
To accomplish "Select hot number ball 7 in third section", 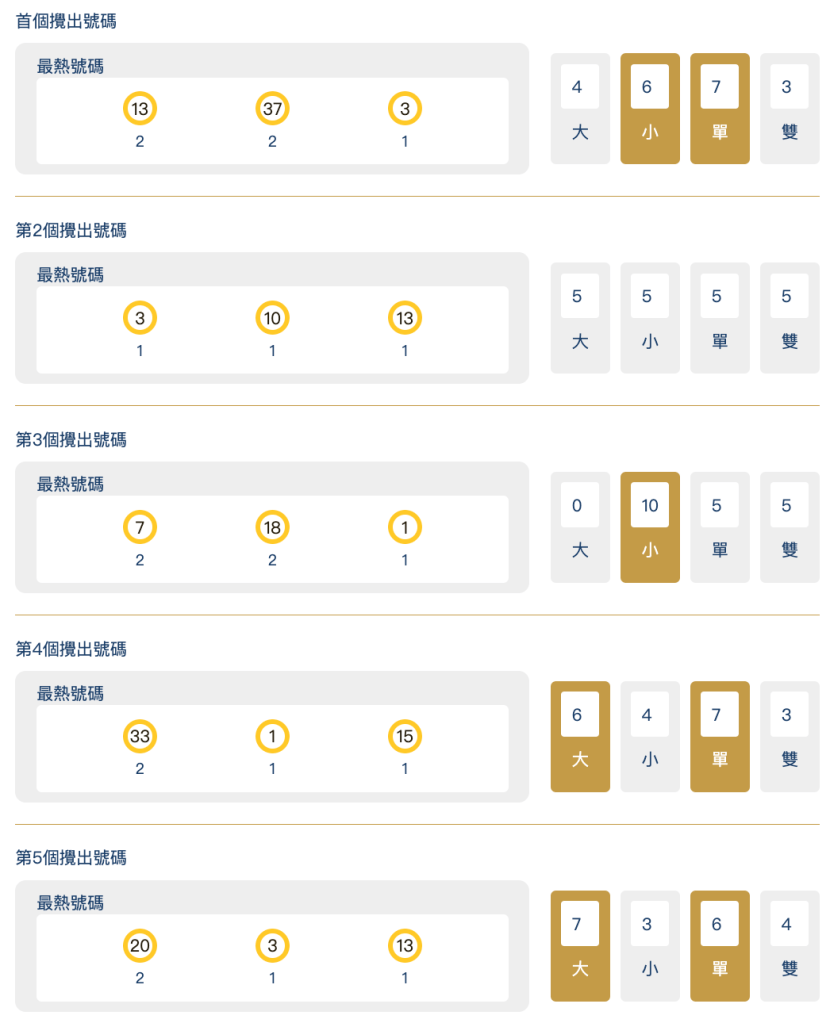I will click(x=140, y=527).
